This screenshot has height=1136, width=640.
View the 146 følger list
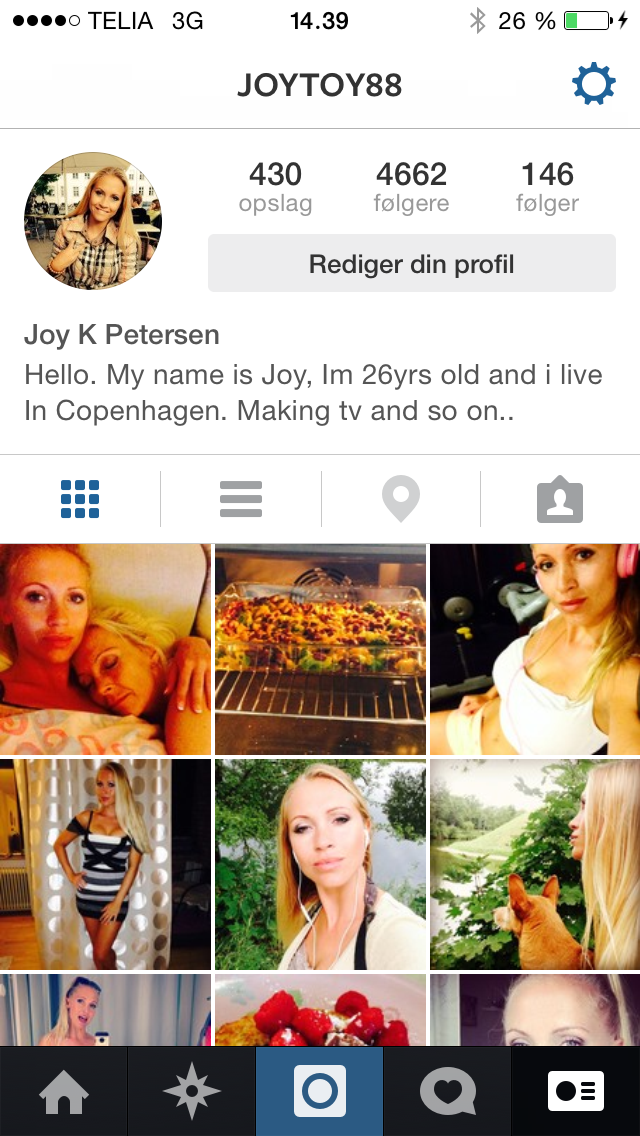(547, 187)
